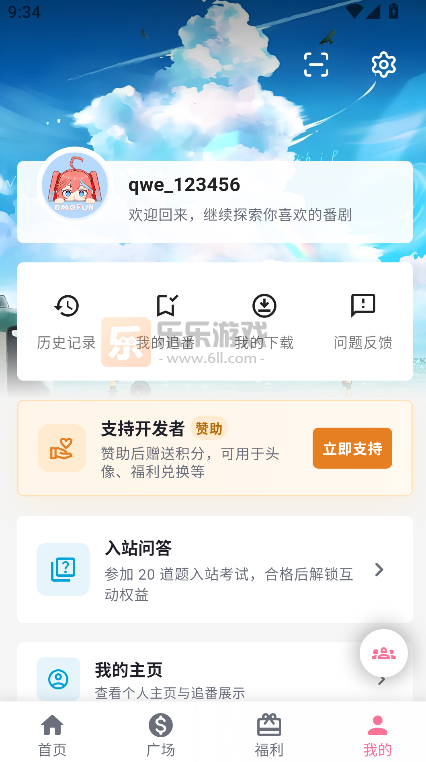
Task: Tap the 立即支持 button
Action: click(352, 448)
